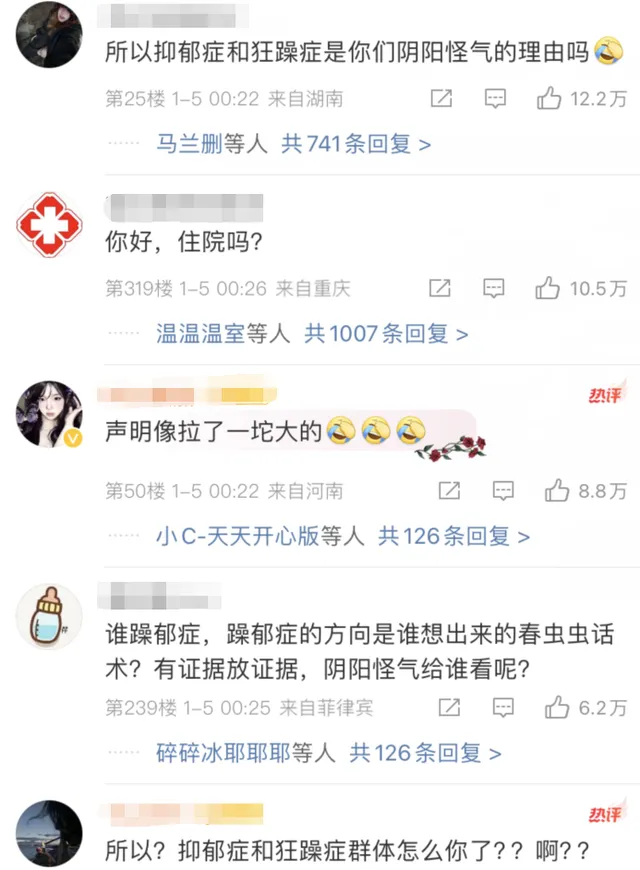Comment on the 第239楼 post from 菲律宾

(503, 708)
